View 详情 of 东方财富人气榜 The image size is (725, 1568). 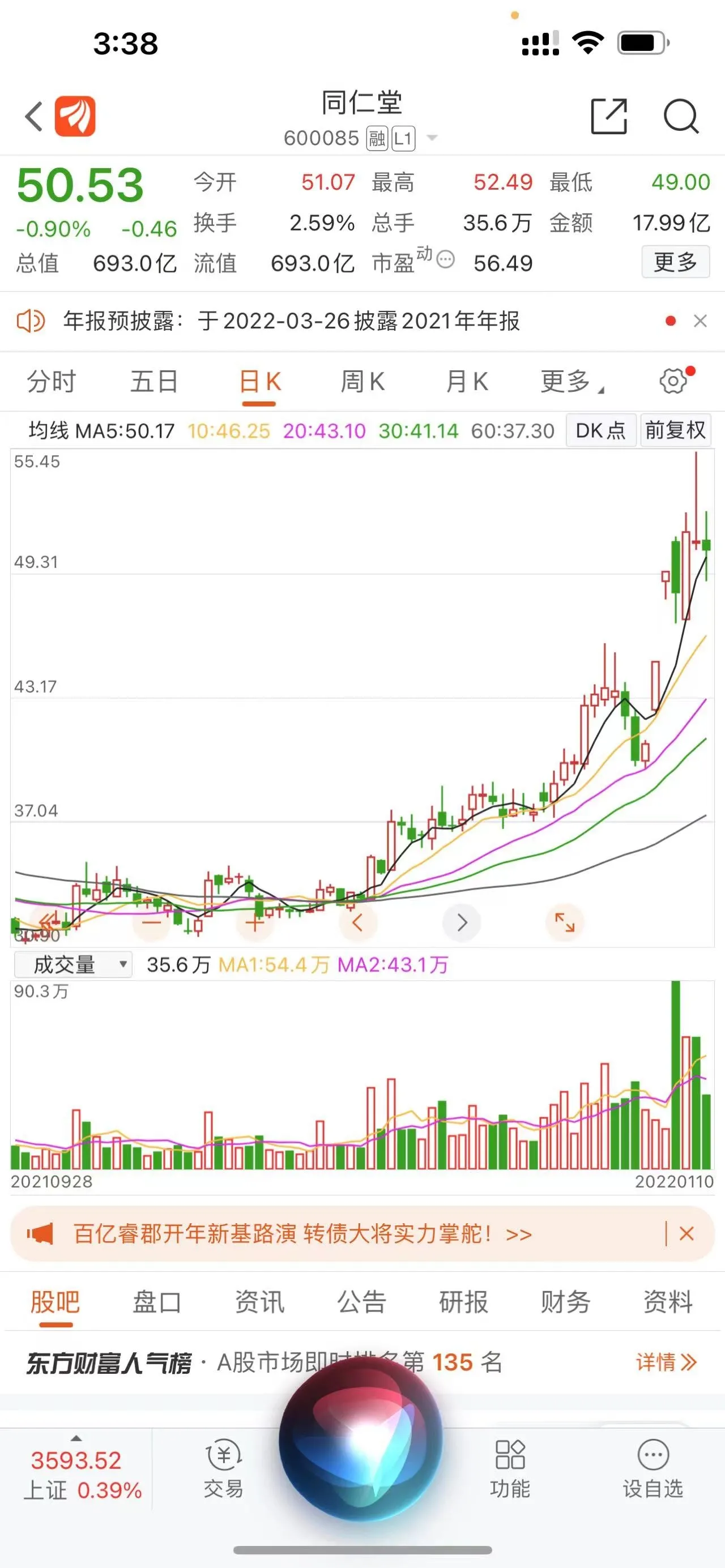point(666,1362)
